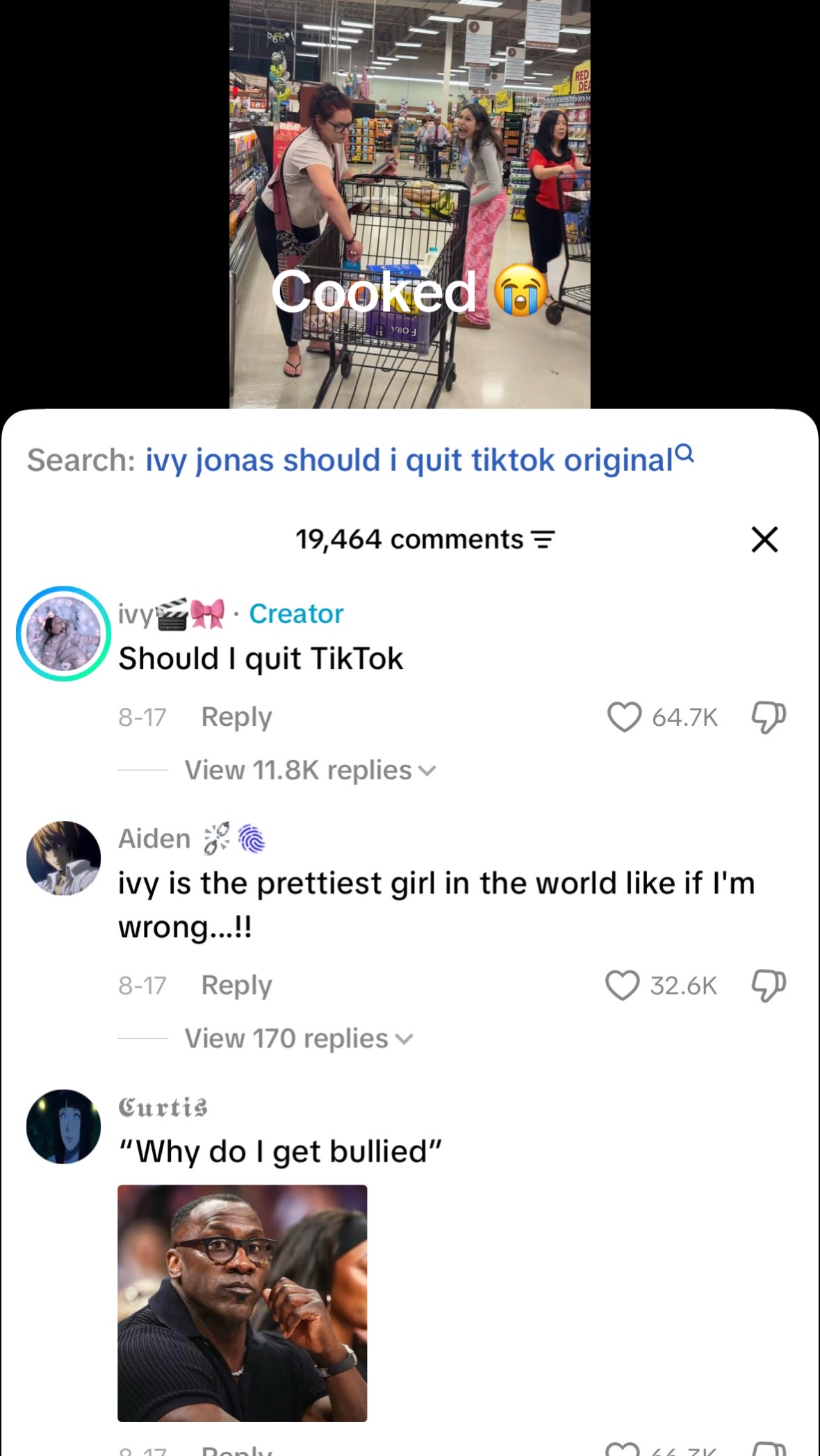This screenshot has width=820, height=1456.
Task: Open the comment sort filter icon
Action: pyautogui.click(x=543, y=540)
